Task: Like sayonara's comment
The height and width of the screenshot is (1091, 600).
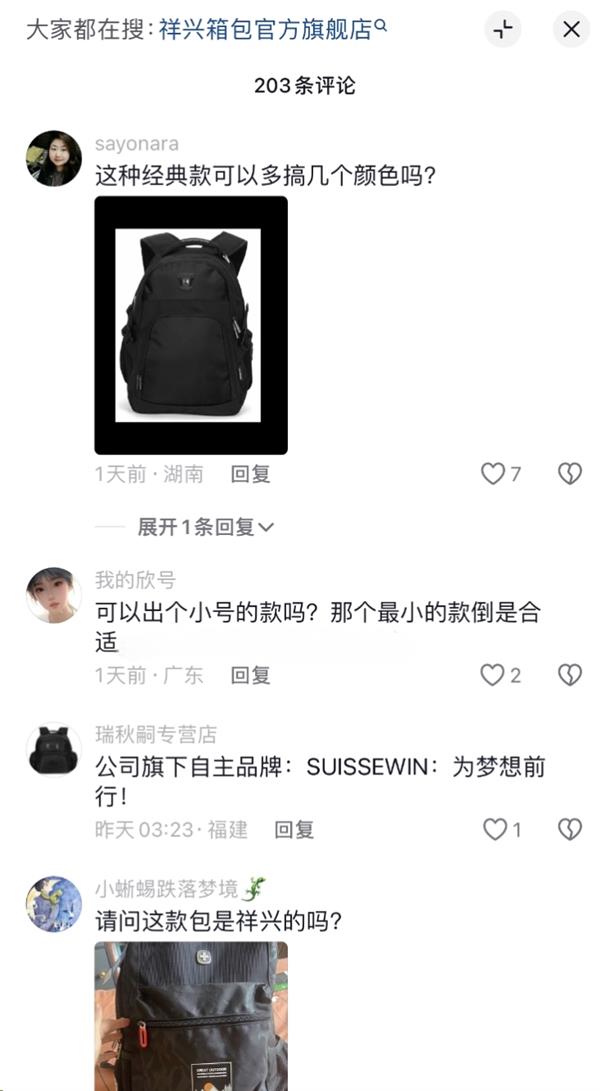Action: (494, 474)
